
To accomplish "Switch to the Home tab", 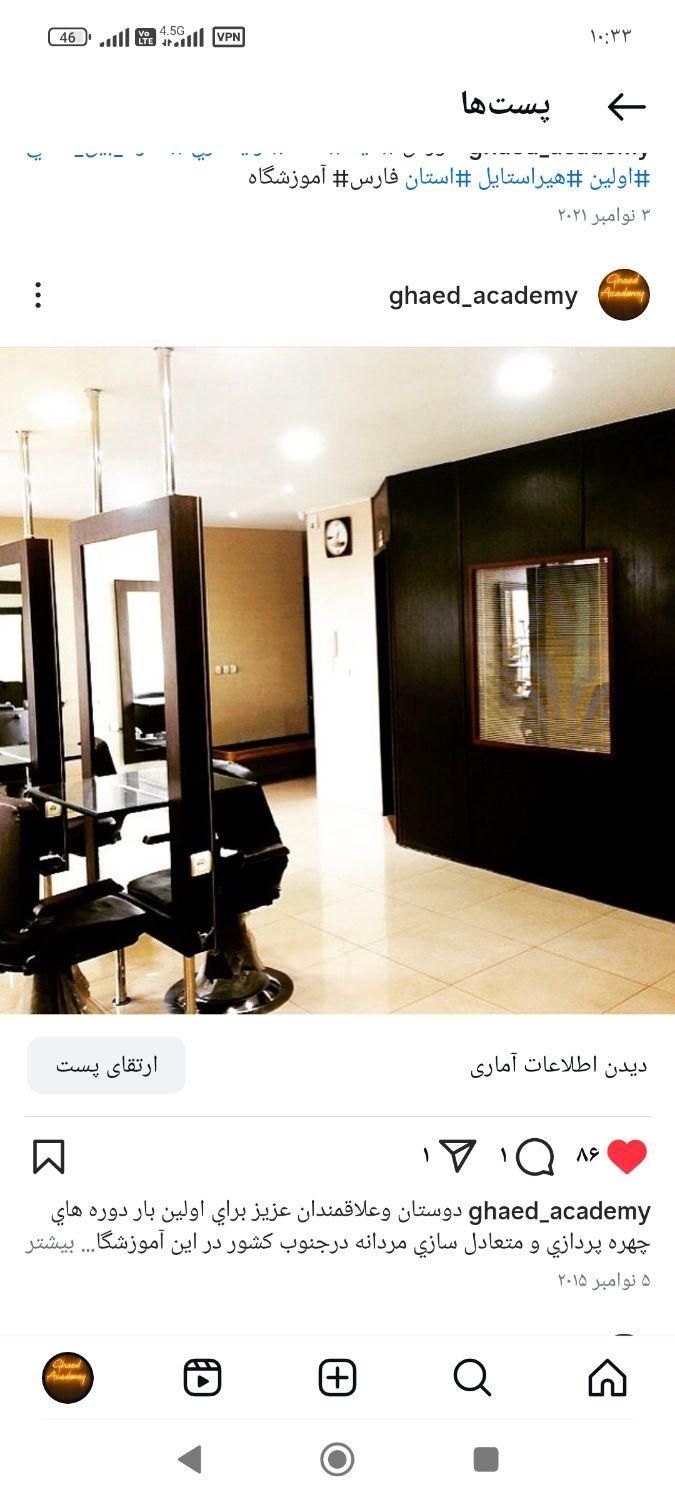I will coord(607,1378).
